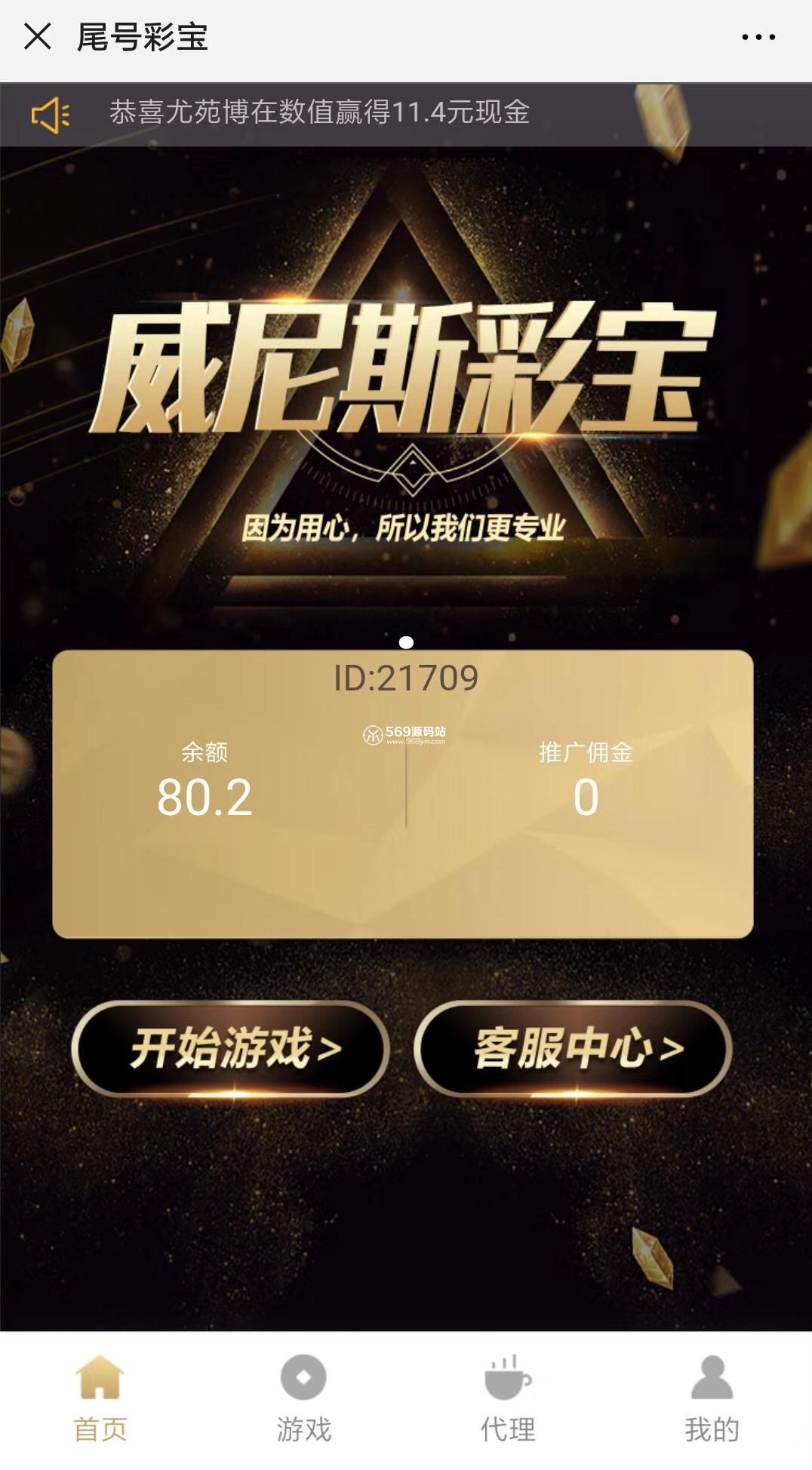This screenshot has width=812, height=1470.
Task: Close the 尾号彩宝 page
Action: pyautogui.click(x=37, y=36)
